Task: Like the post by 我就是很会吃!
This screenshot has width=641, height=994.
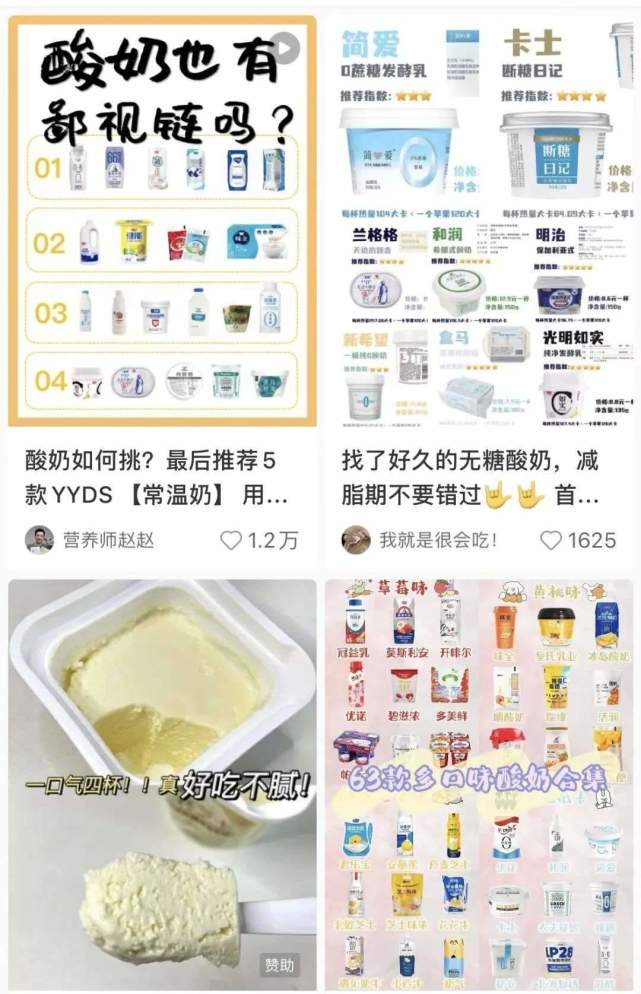Action: (551, 540)
